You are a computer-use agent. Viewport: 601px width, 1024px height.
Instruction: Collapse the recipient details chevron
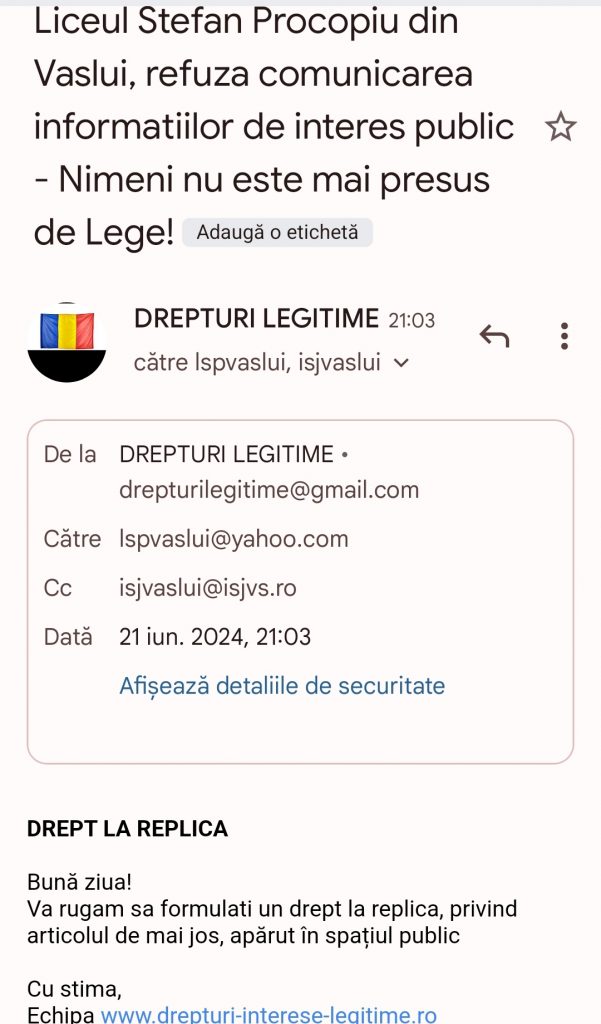click(402, 363)
